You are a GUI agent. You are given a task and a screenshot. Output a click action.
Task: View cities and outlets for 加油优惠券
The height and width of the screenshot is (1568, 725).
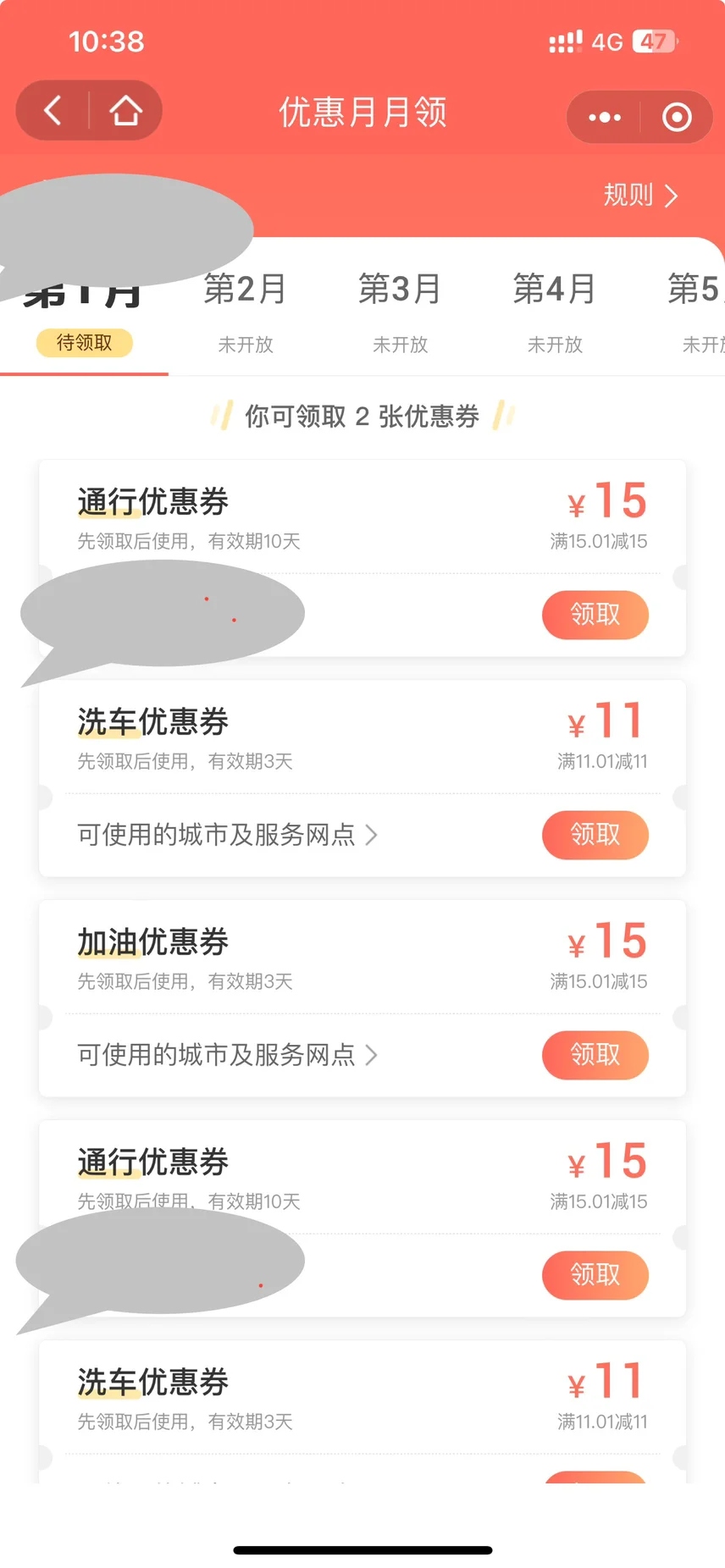coord(227,1055)
